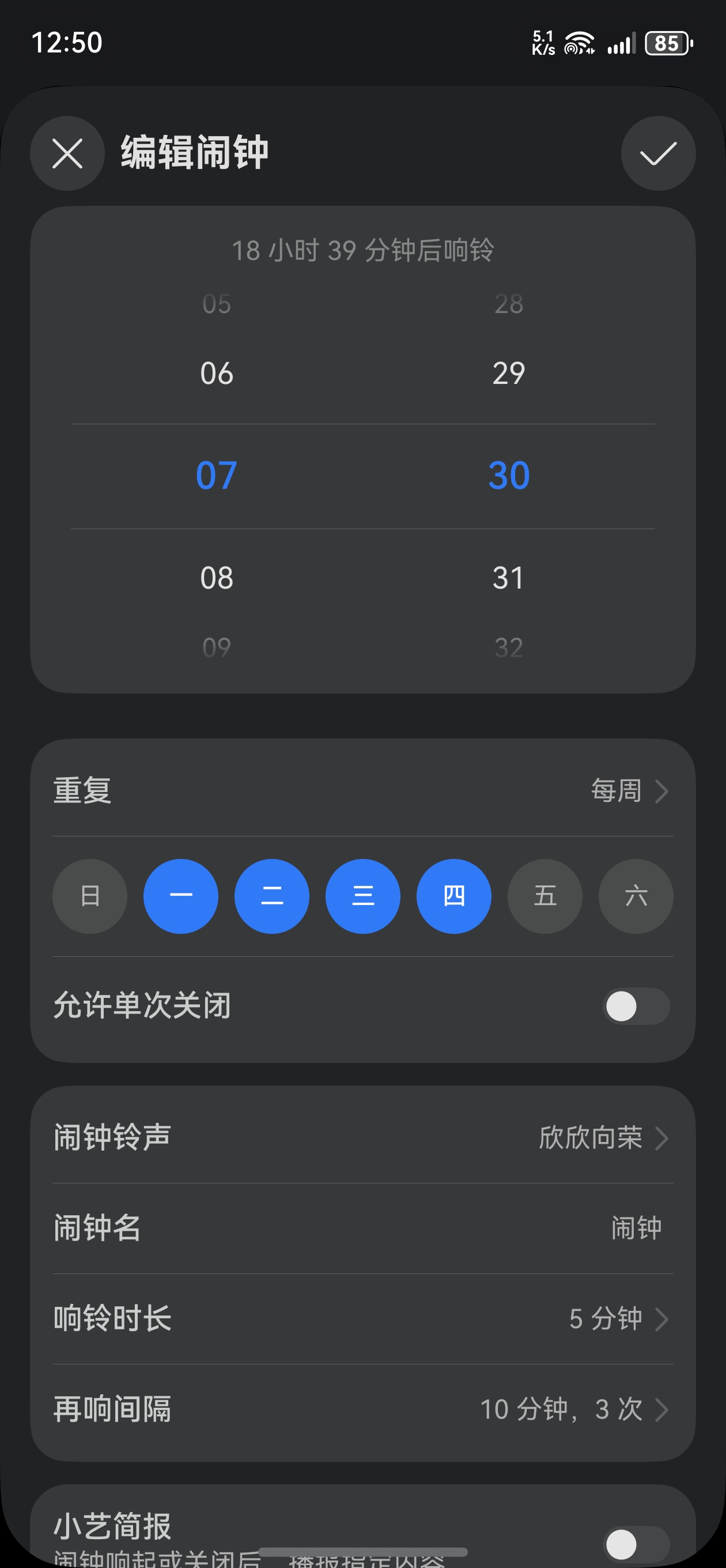Deselect Tuesday (二) in the repeat row
This screenshot has width=726, height=1568.
[271, 896]
